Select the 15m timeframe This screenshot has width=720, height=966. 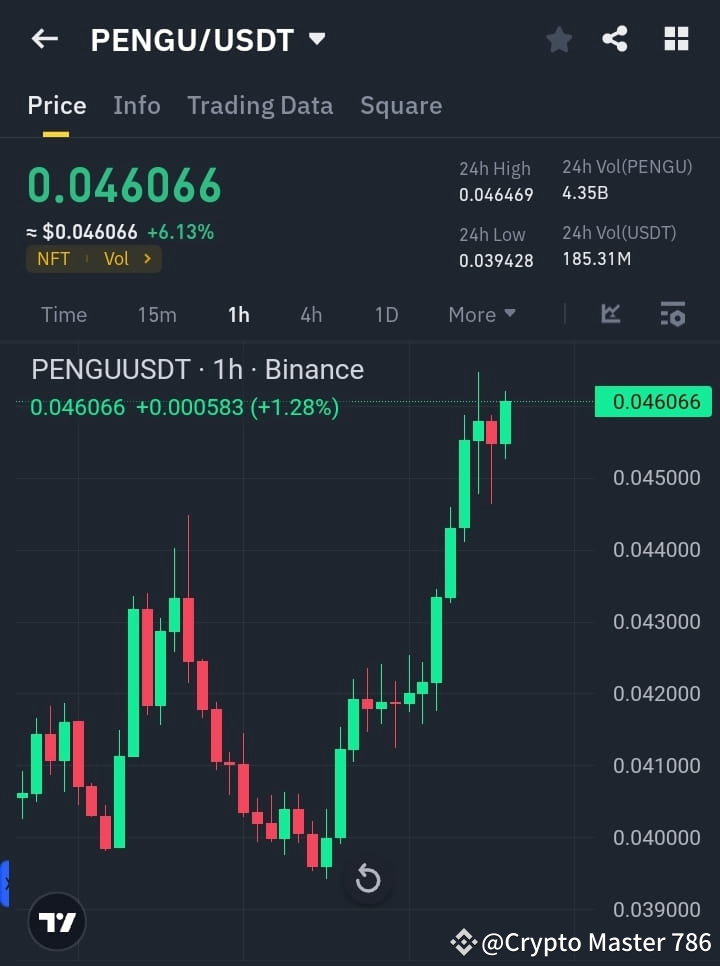[157, 314]
